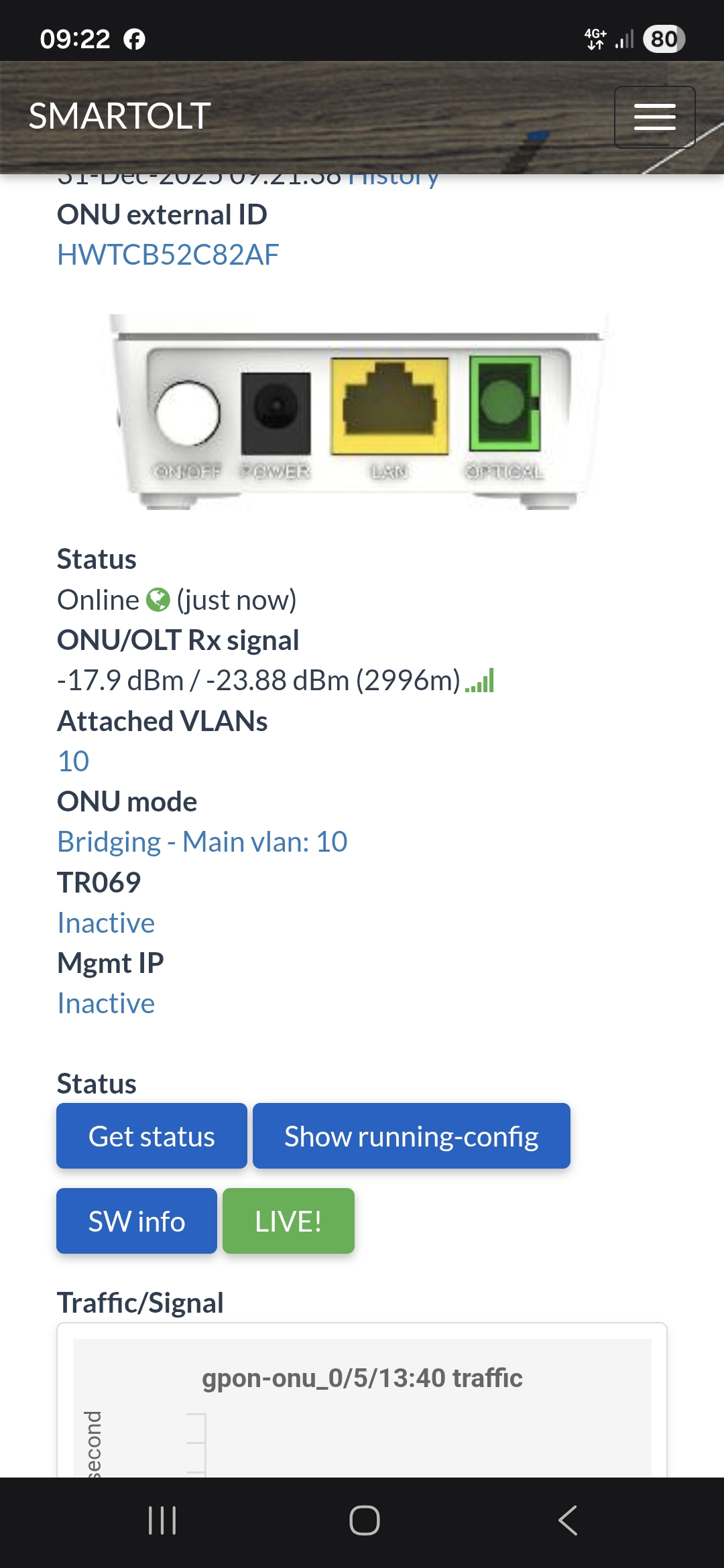Open the Mgmt IP Inactive link
This screenshot has width=724, height=1568.
pyautogui.click(x=106, y=1004)
